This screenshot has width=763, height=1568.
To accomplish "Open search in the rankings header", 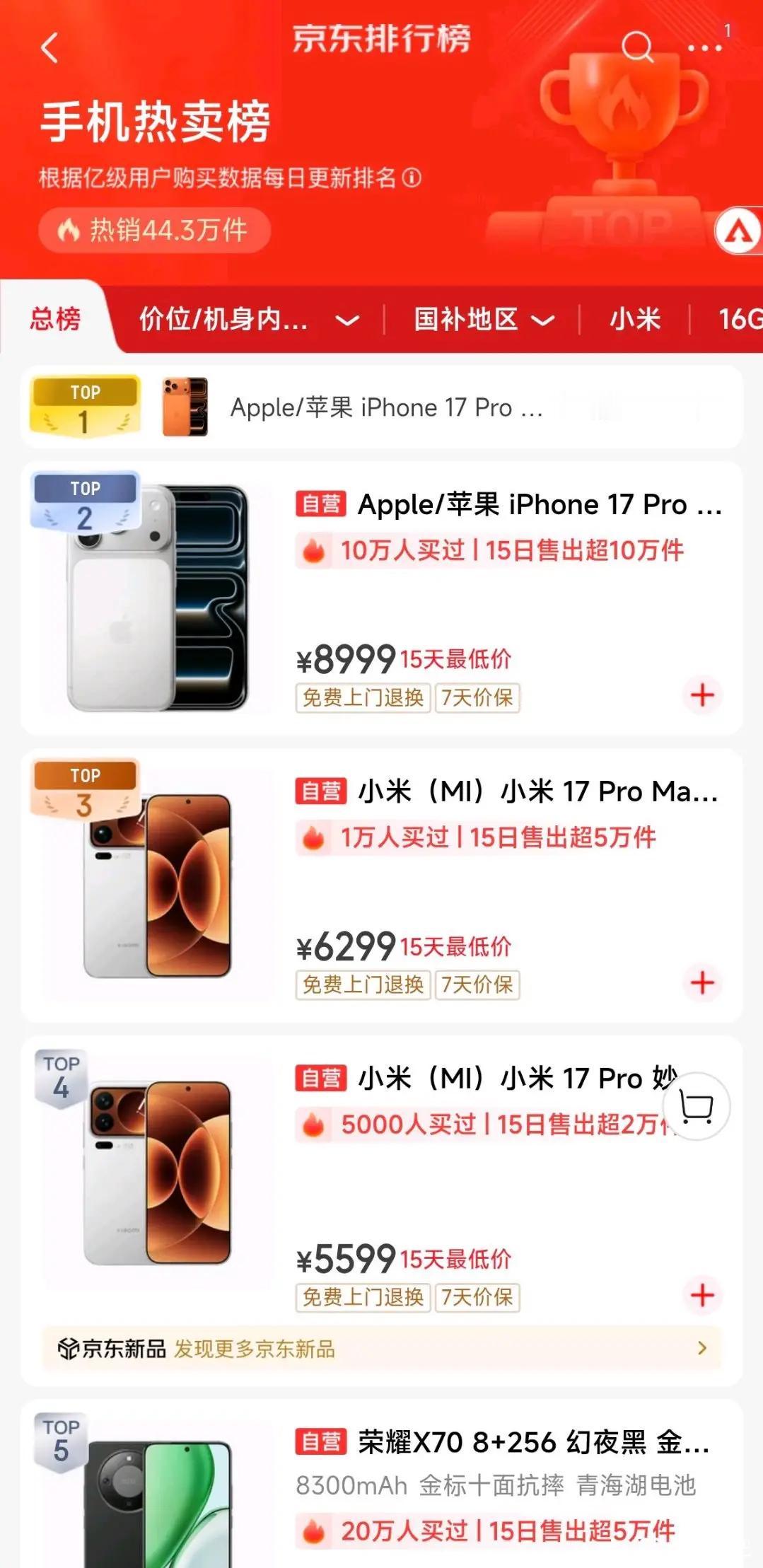I will tap(636, 47).
